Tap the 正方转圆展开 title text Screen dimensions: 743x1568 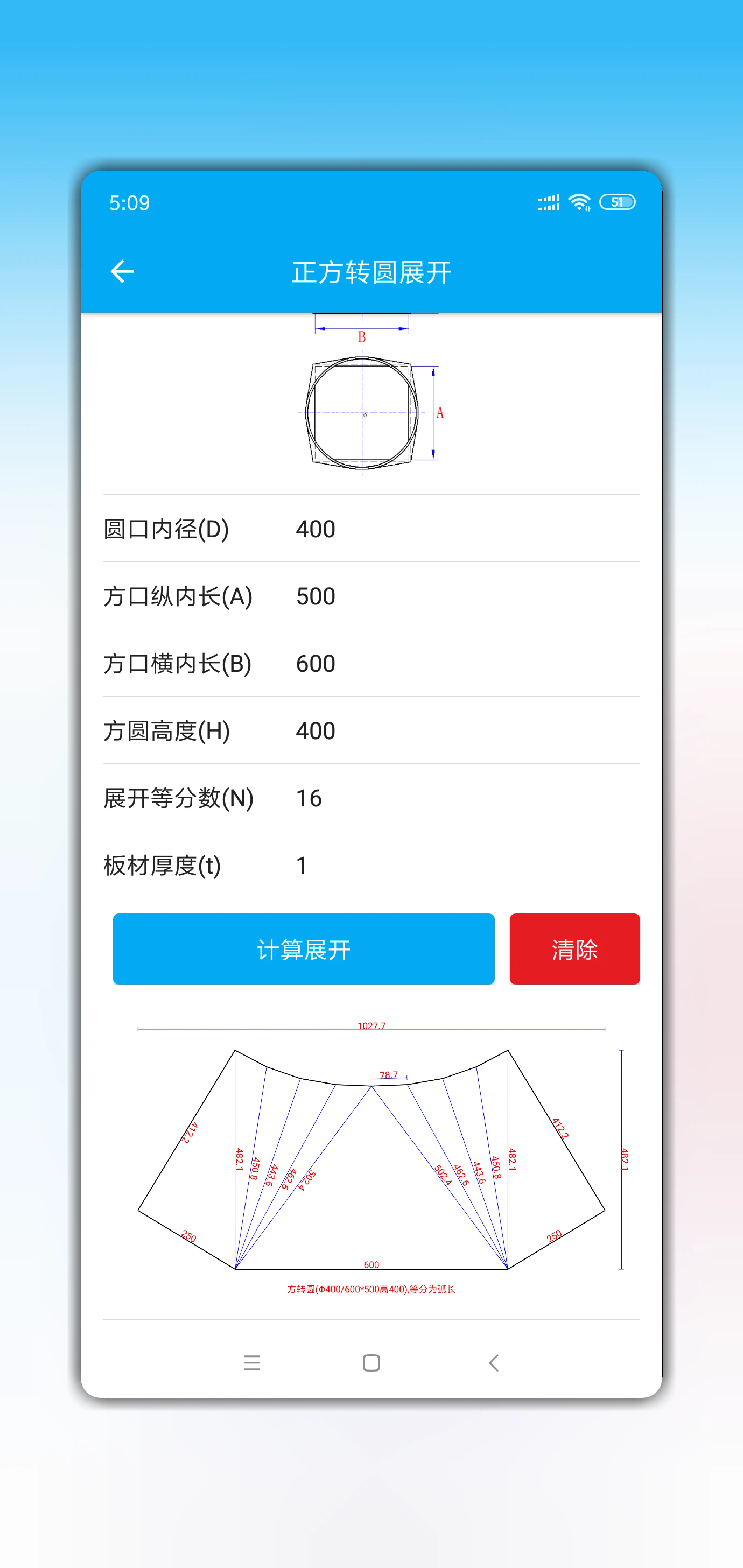pos(371,273)
